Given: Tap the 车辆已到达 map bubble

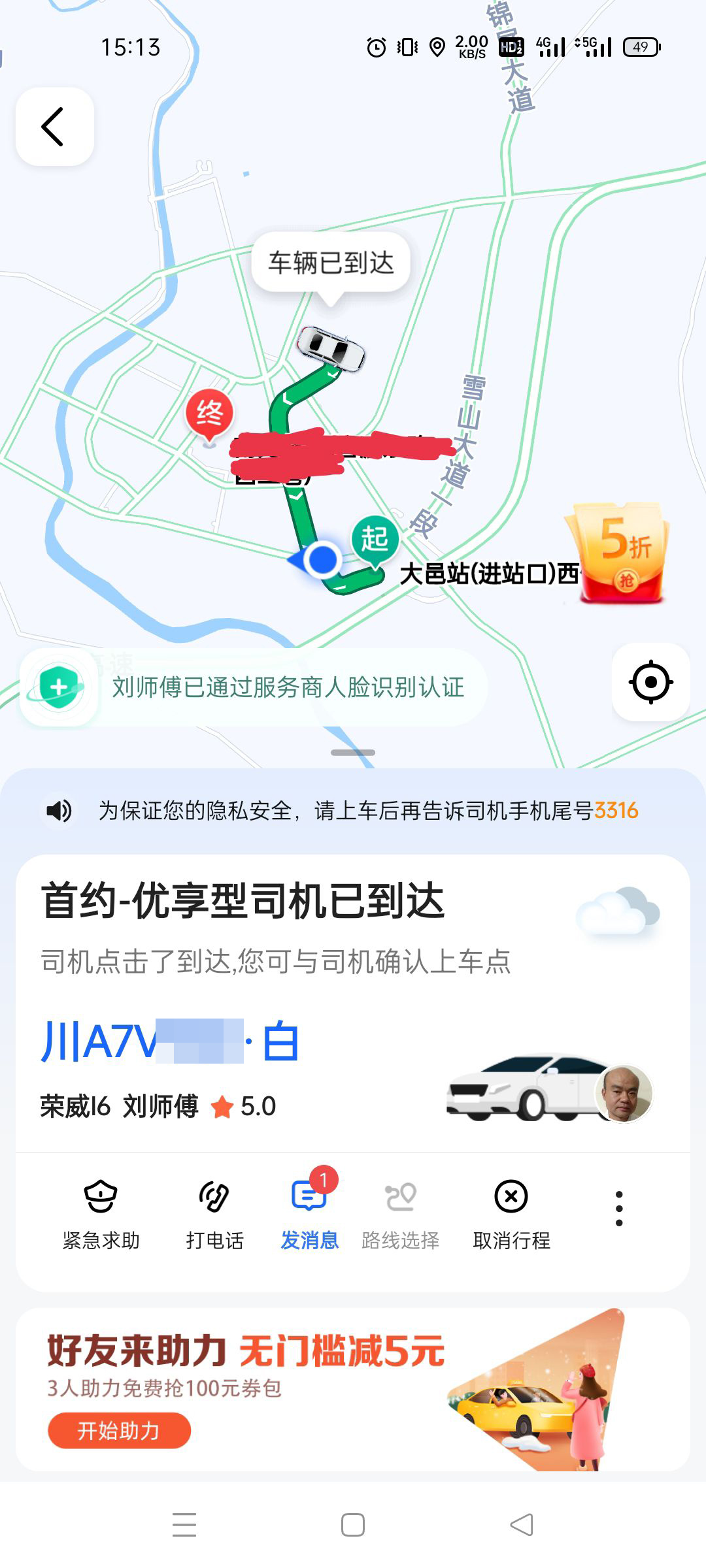Looking at the screenshot, I should 331,263.
